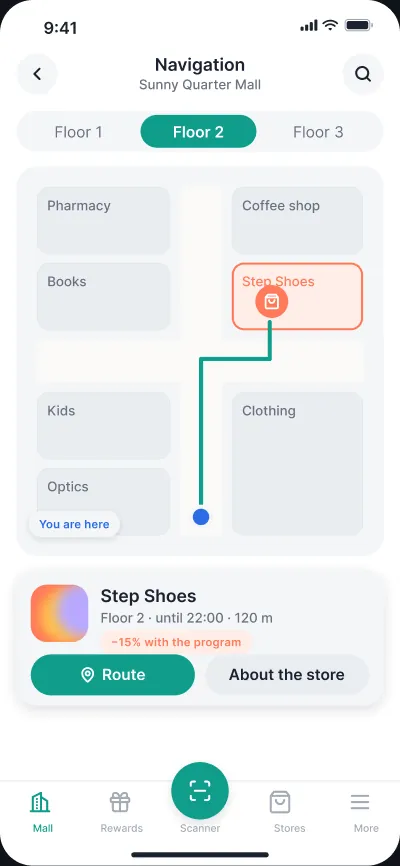Go to the Stores tab
400x866 pixels.
290,812
